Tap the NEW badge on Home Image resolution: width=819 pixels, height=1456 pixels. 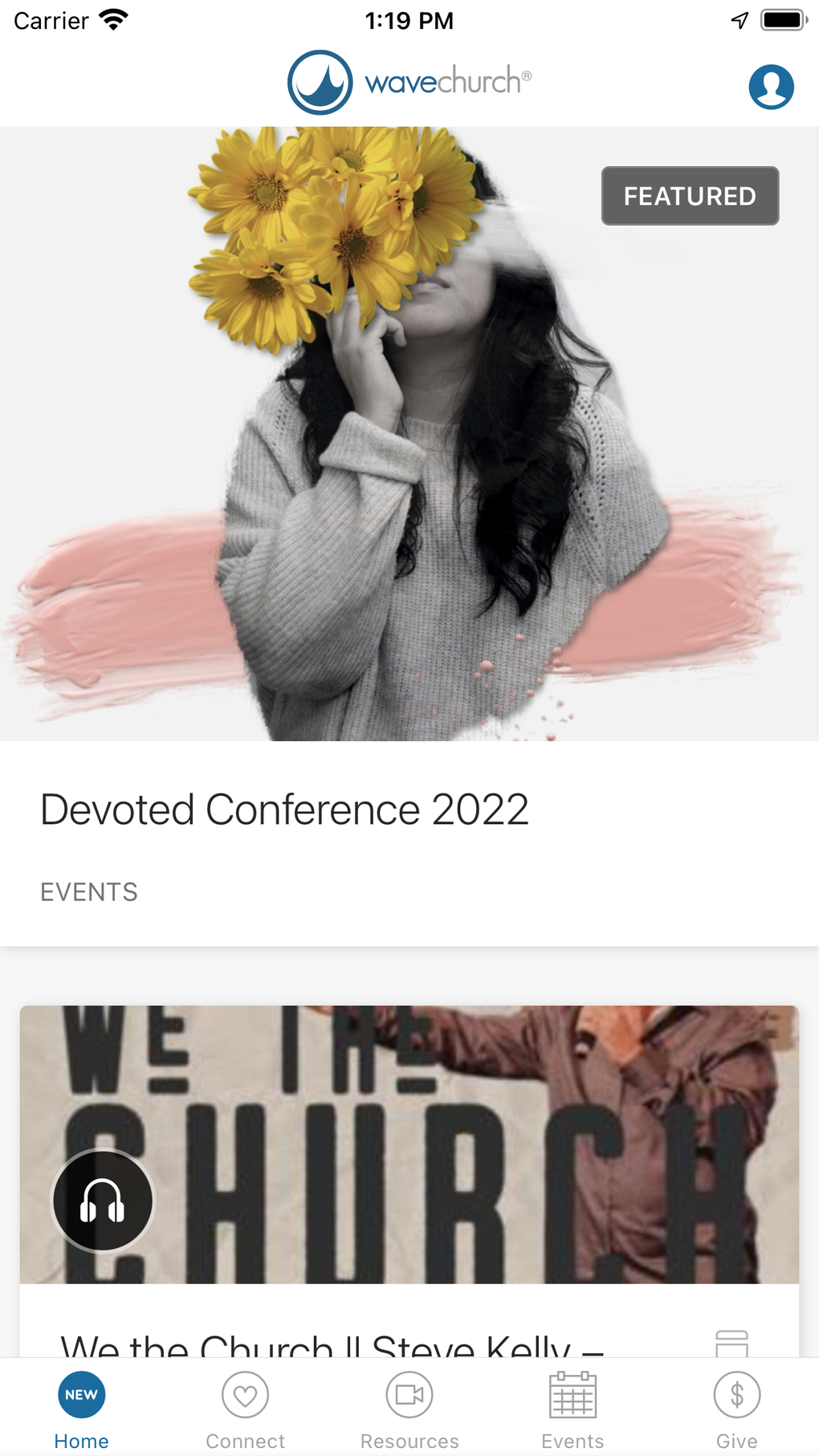coord(81,1395)
